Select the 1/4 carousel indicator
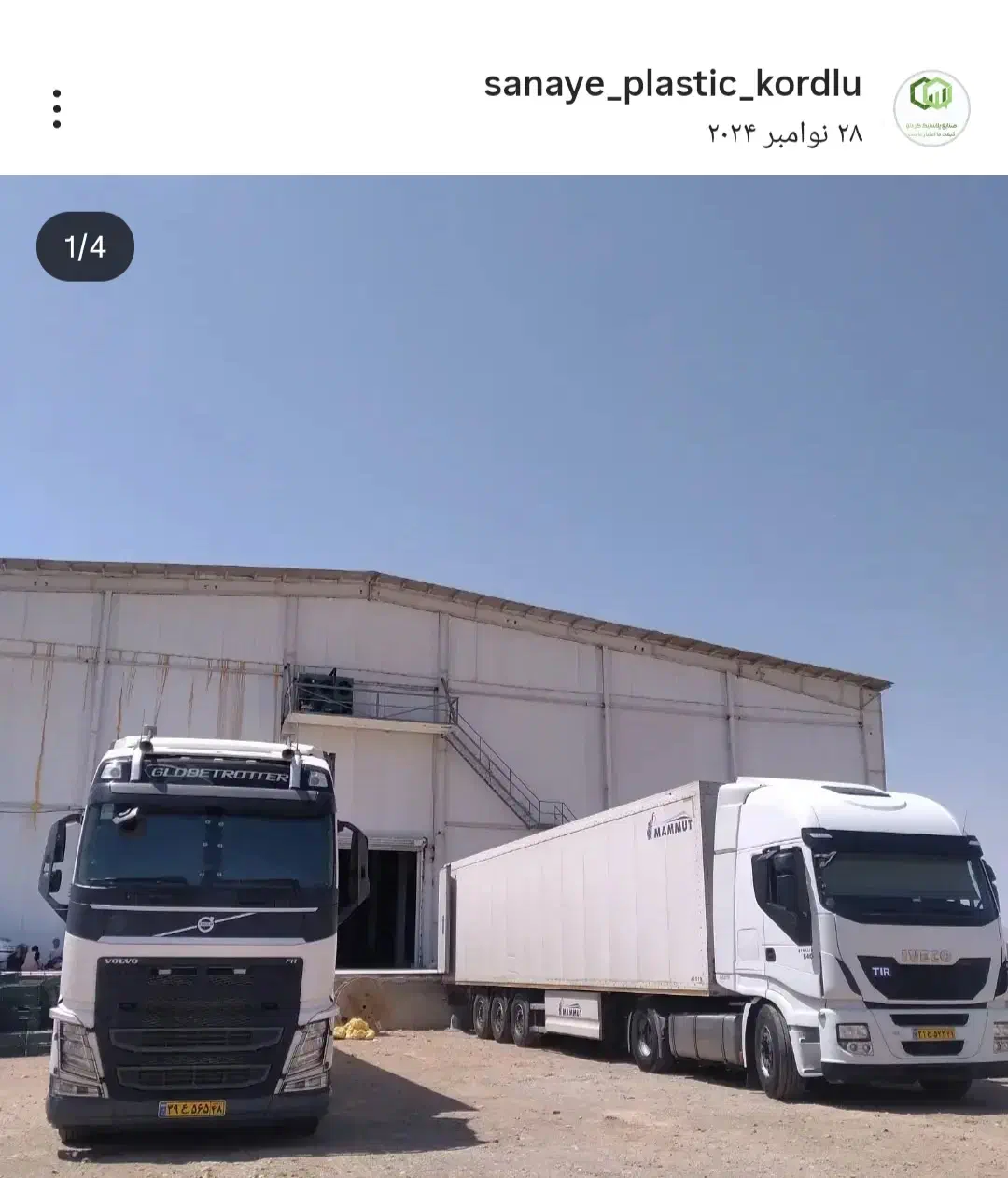The image size is (1008, 1178). 85,245
